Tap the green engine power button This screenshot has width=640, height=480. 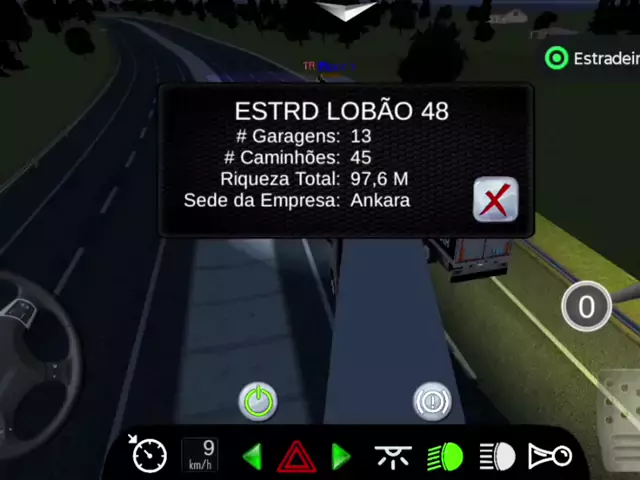click(258, 402)
